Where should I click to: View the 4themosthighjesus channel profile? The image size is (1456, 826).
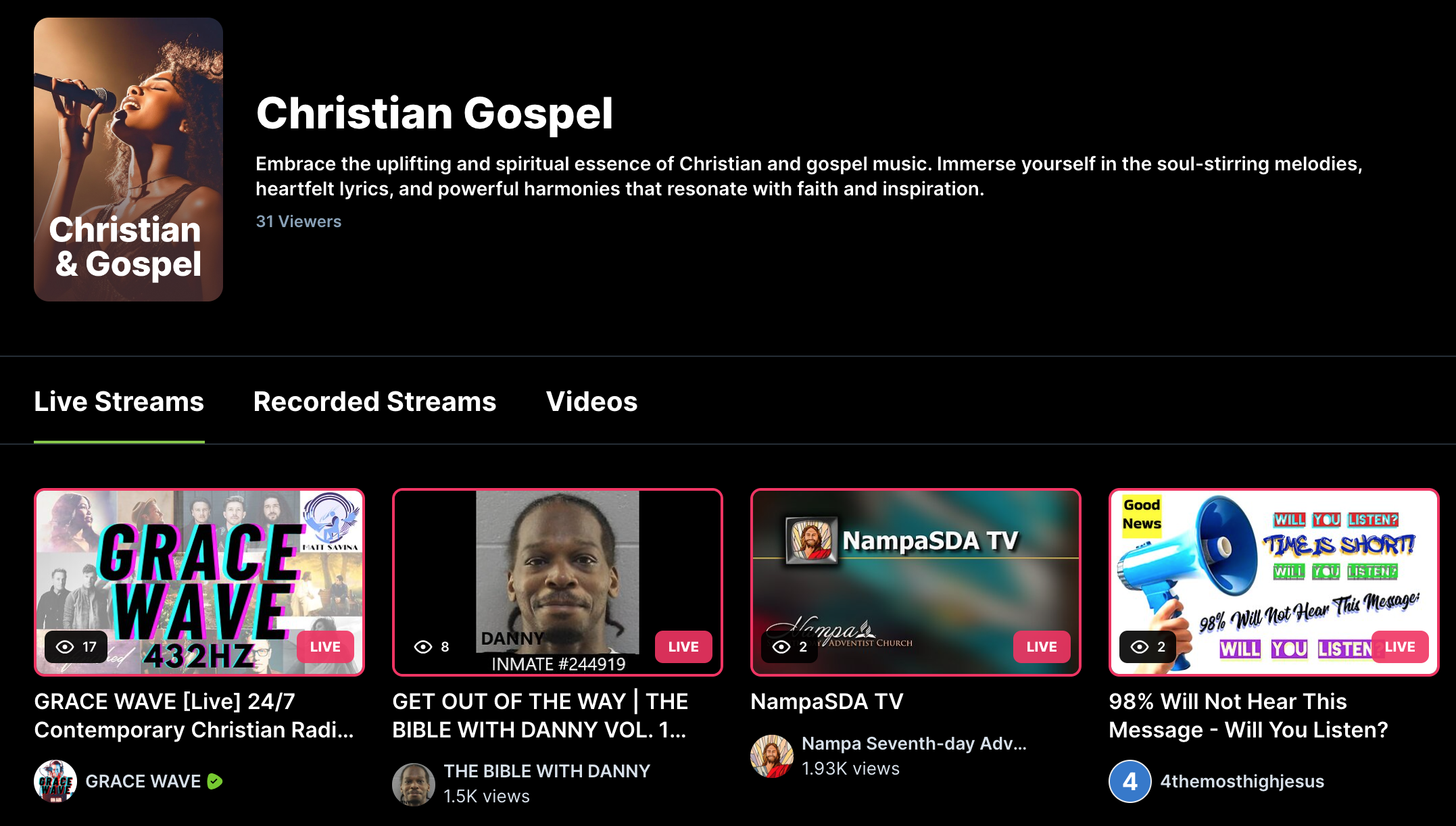point(1242,781)
